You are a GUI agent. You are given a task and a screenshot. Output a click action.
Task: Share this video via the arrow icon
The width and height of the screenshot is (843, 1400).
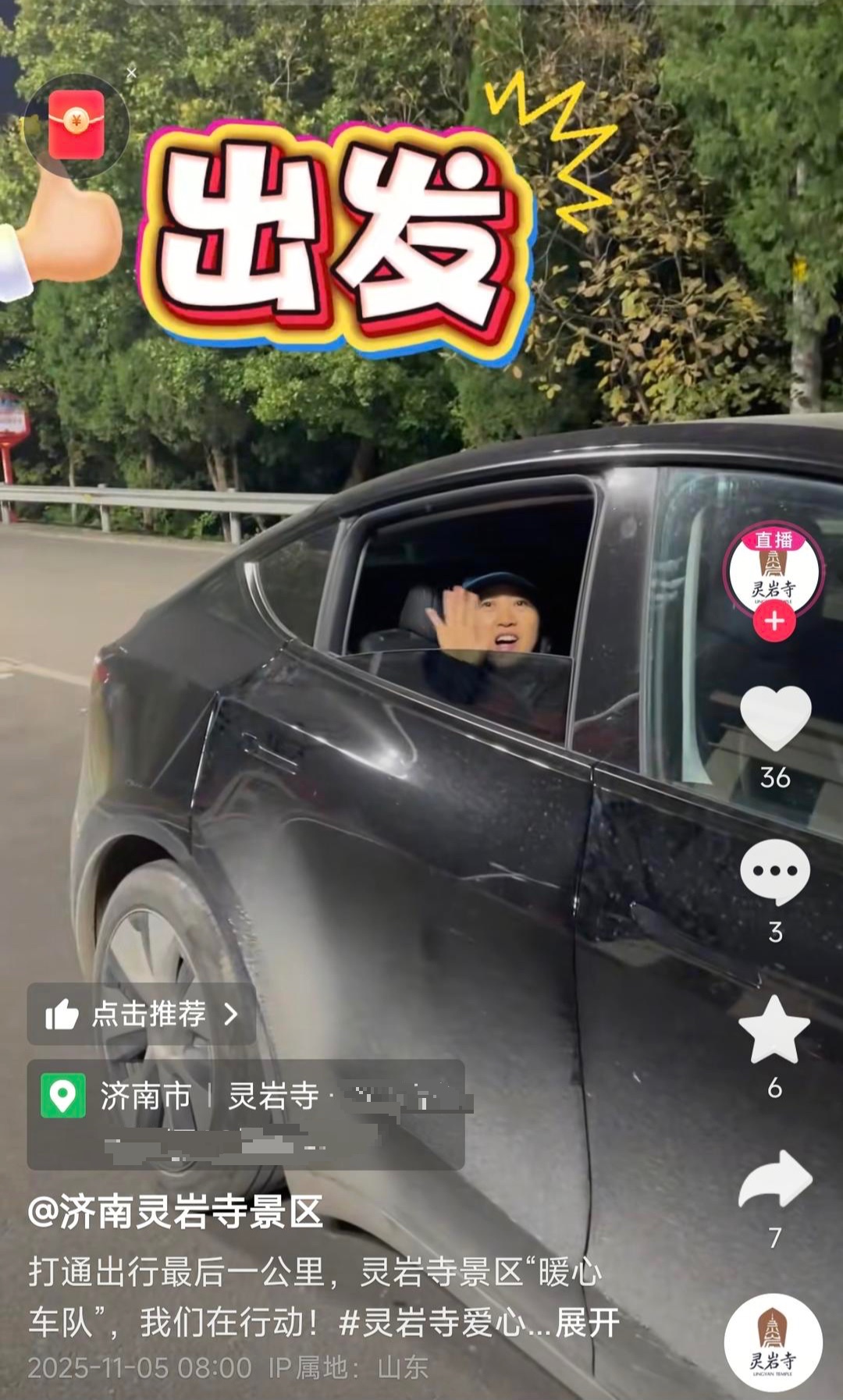pyautogui.click(x=774, y=1178)
